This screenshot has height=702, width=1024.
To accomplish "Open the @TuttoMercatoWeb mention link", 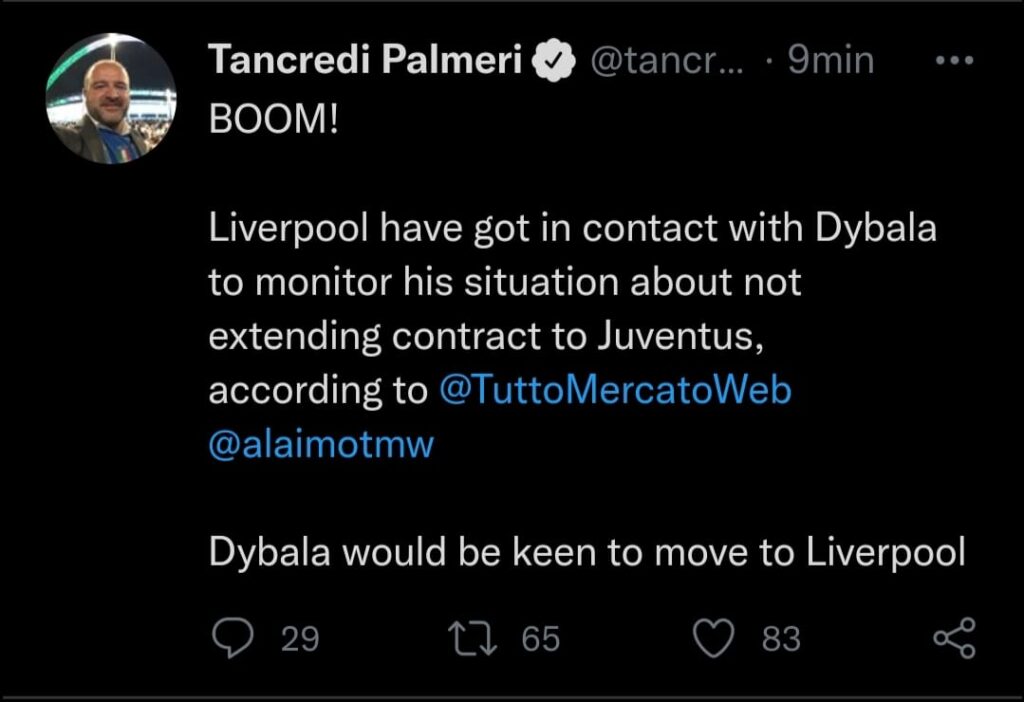I will coord(615,391).
